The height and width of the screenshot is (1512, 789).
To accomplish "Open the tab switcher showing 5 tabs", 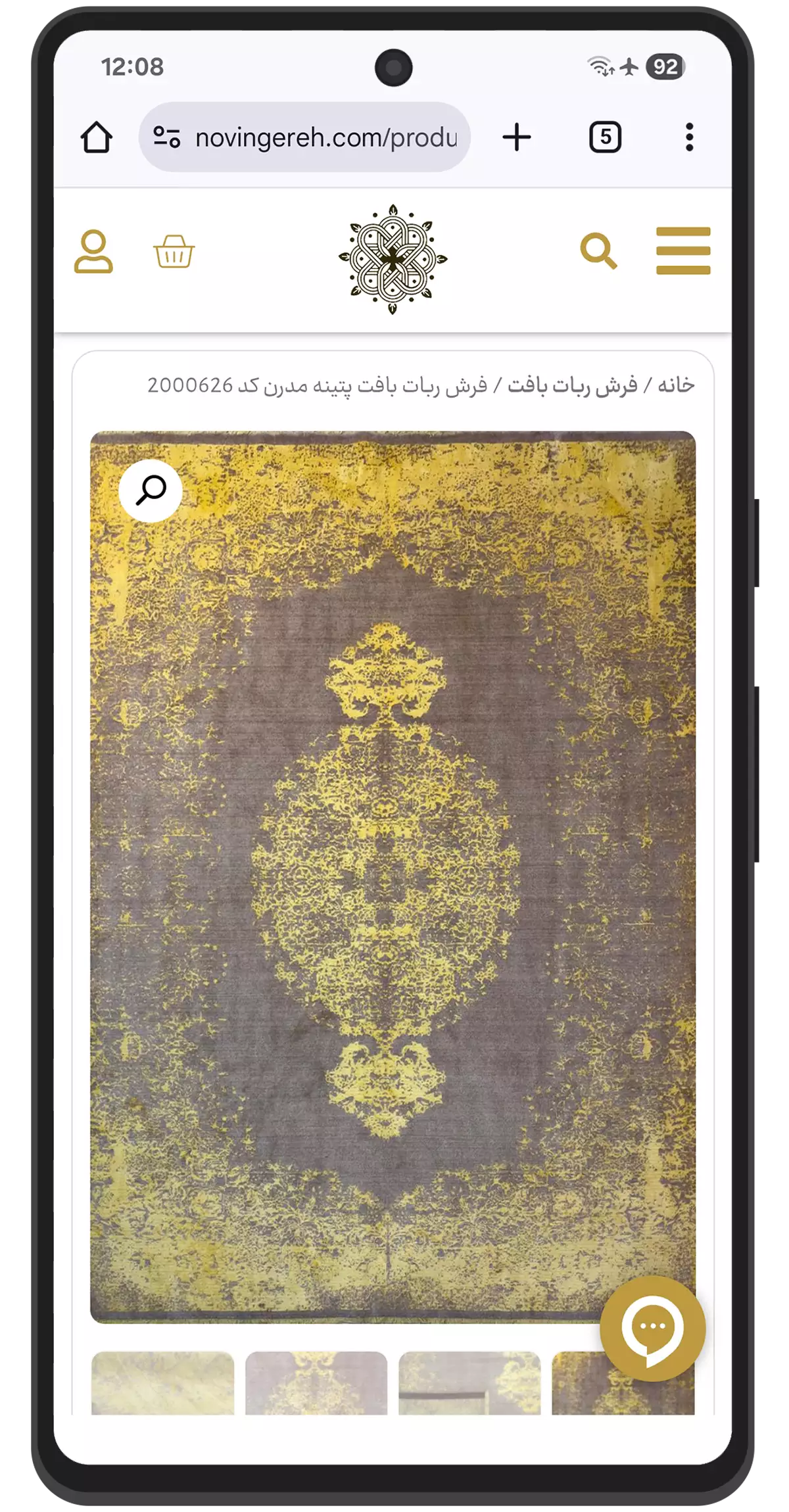I will pos(605,137).
